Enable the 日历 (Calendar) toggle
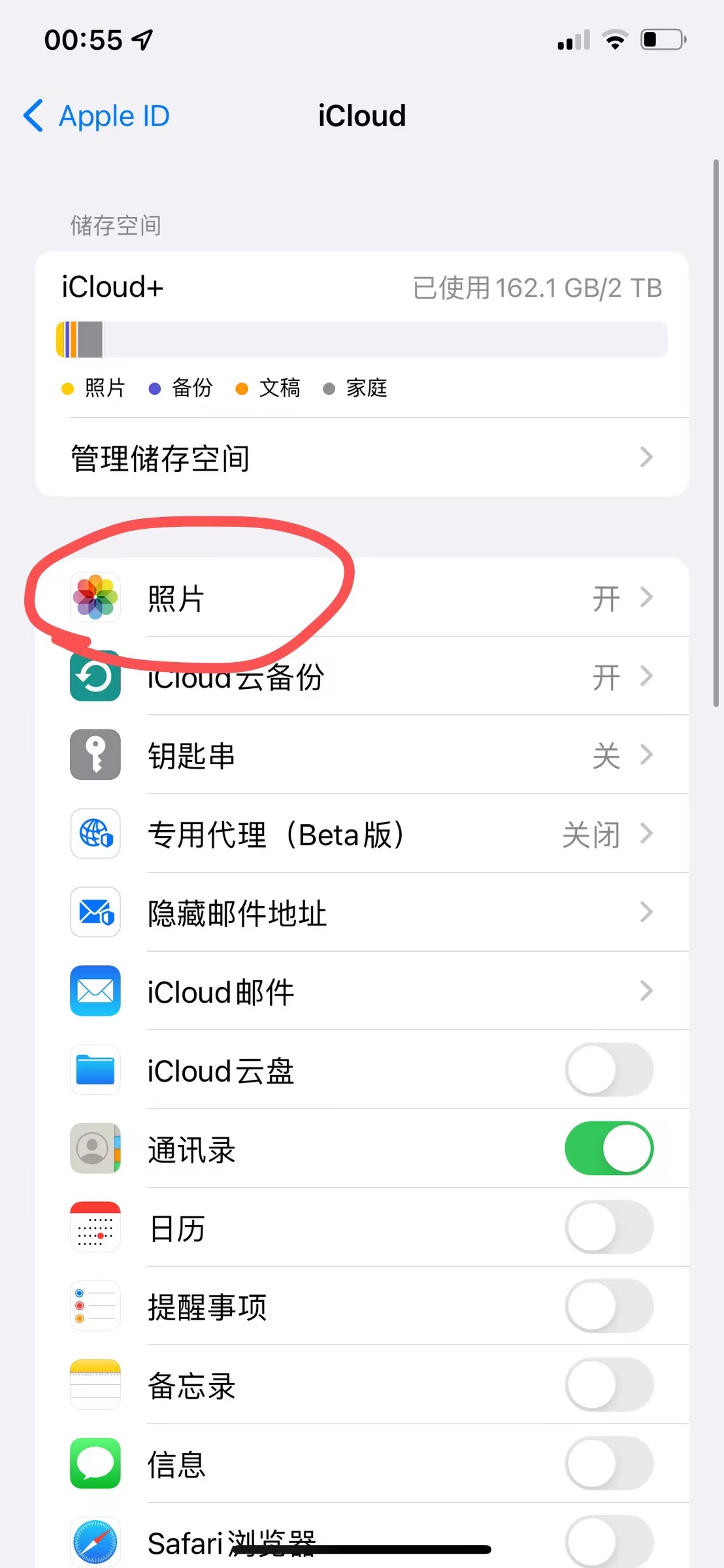Image resolution: width=724 pixels, height=1568 pixels. (x=608, y=1227)
